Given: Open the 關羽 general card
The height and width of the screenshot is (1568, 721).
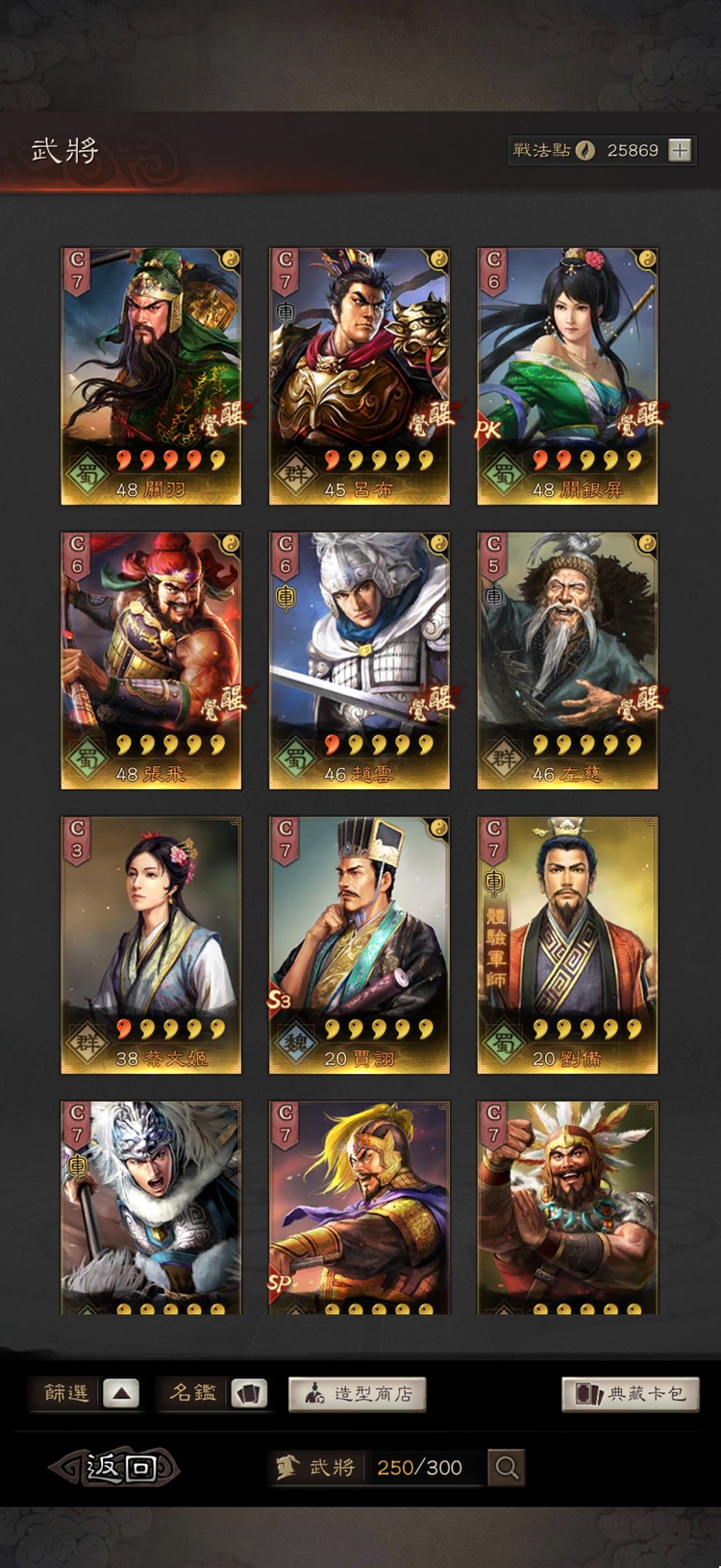Looking at the screenshot, I should [151, 376].
